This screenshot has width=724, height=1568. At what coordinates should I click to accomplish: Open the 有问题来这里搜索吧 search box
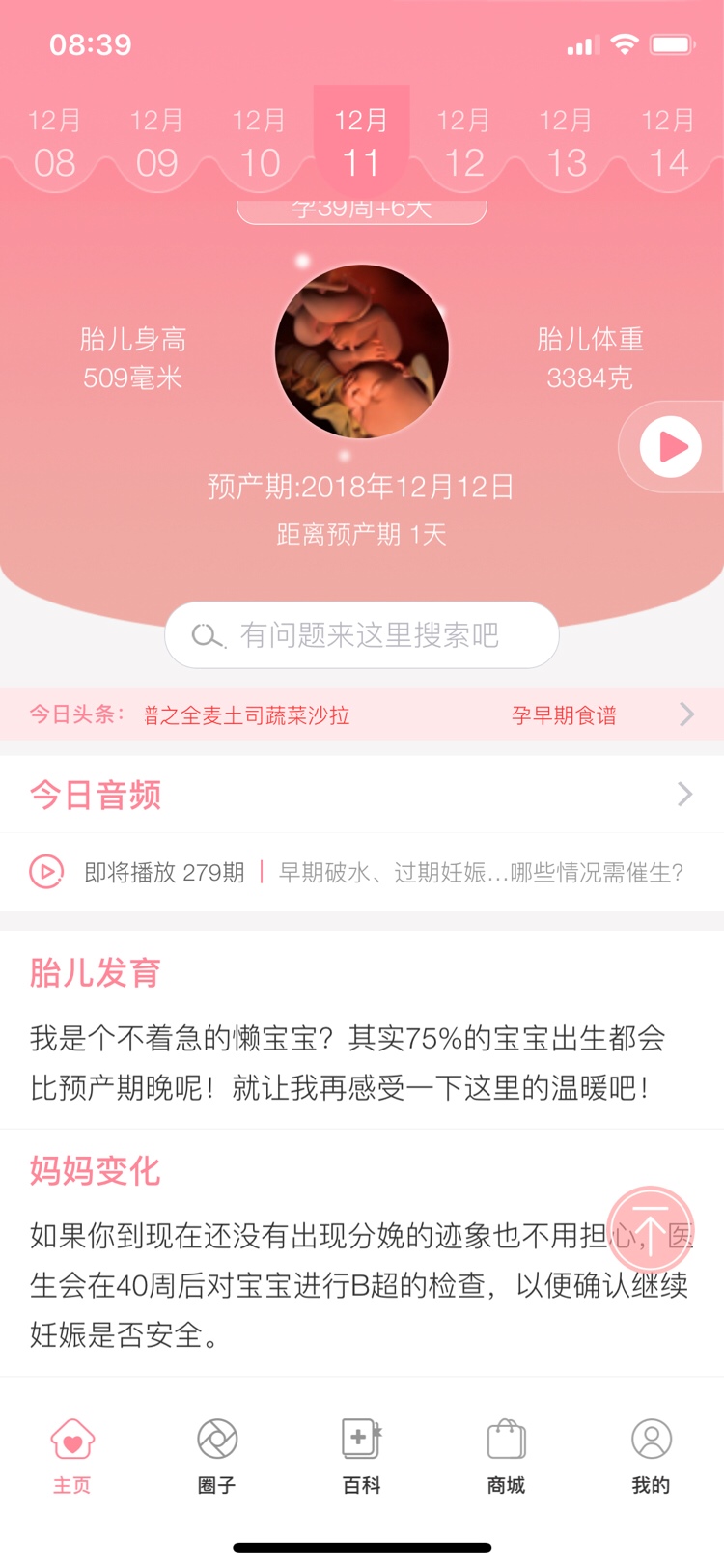pos(362,635)
